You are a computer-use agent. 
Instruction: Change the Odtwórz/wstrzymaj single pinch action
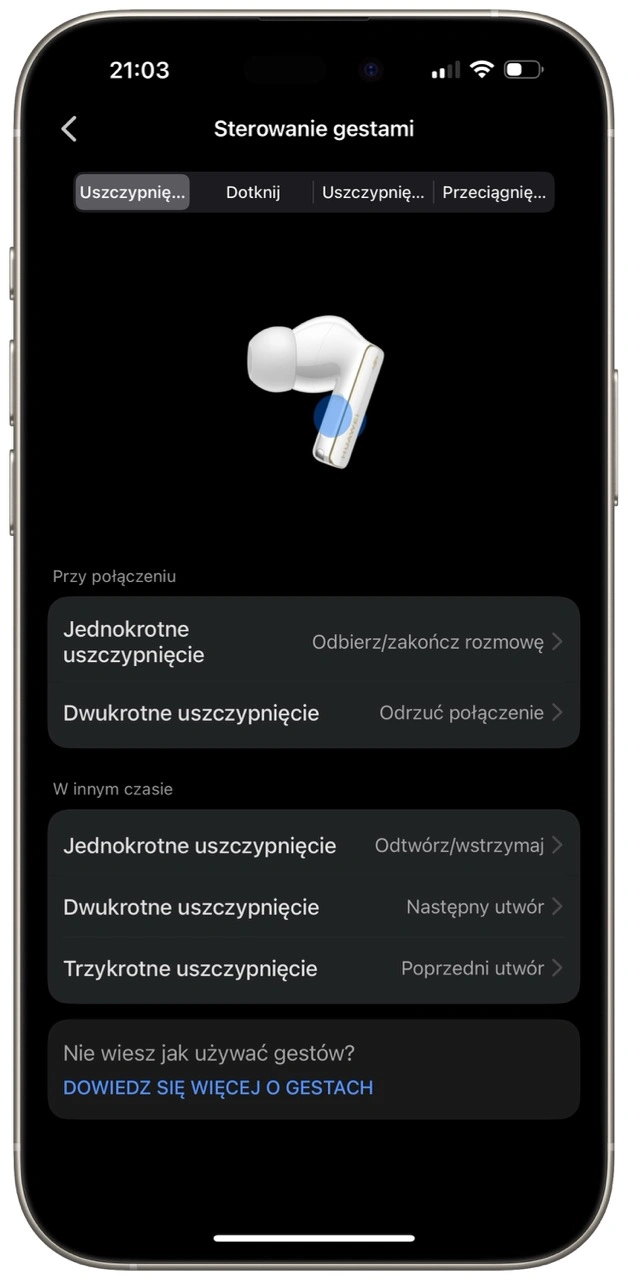pyautogui.click(x=313, y=846)
